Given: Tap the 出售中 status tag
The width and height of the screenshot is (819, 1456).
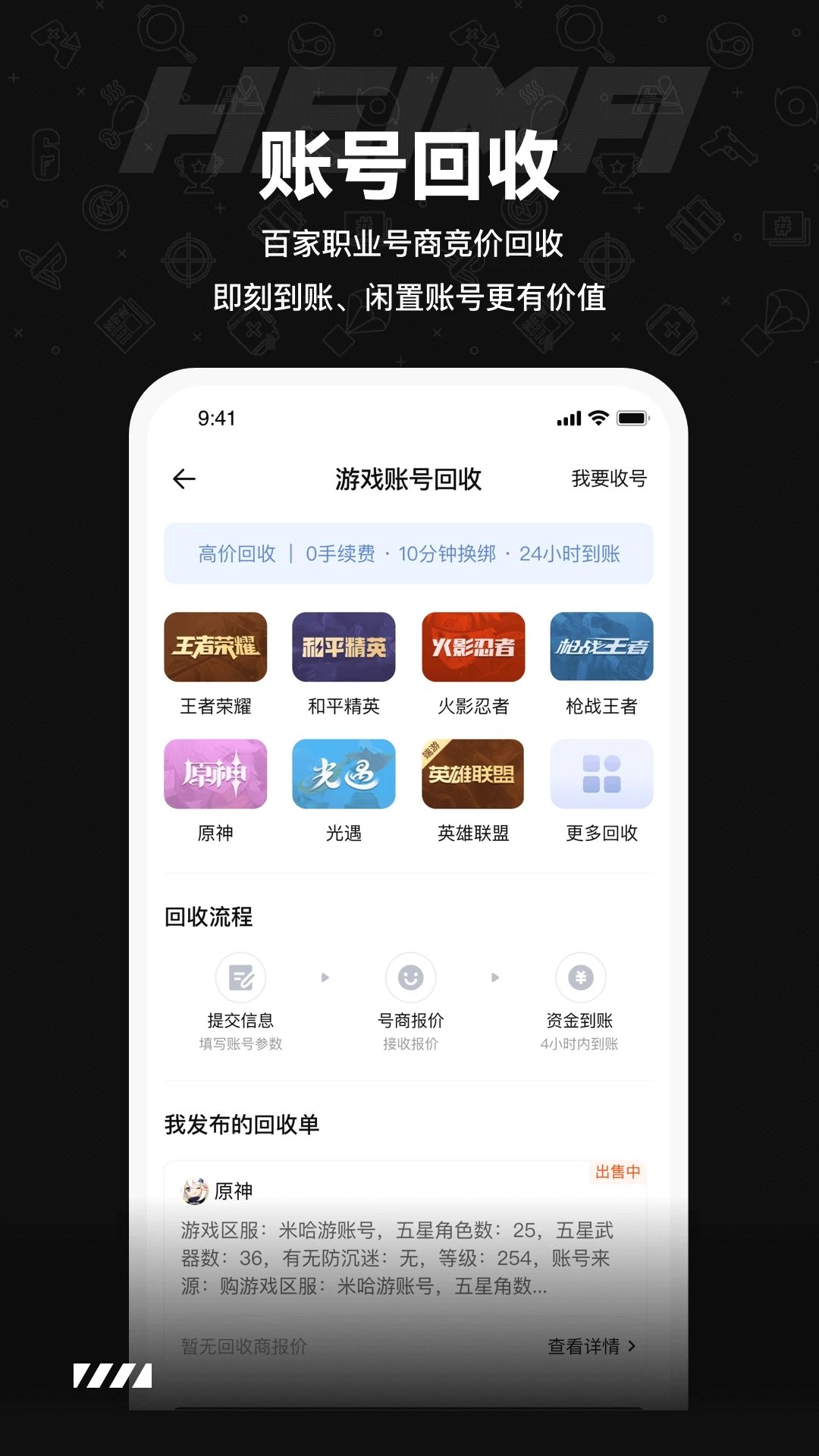Looking at the screenshot, I should click(616, 1172).
